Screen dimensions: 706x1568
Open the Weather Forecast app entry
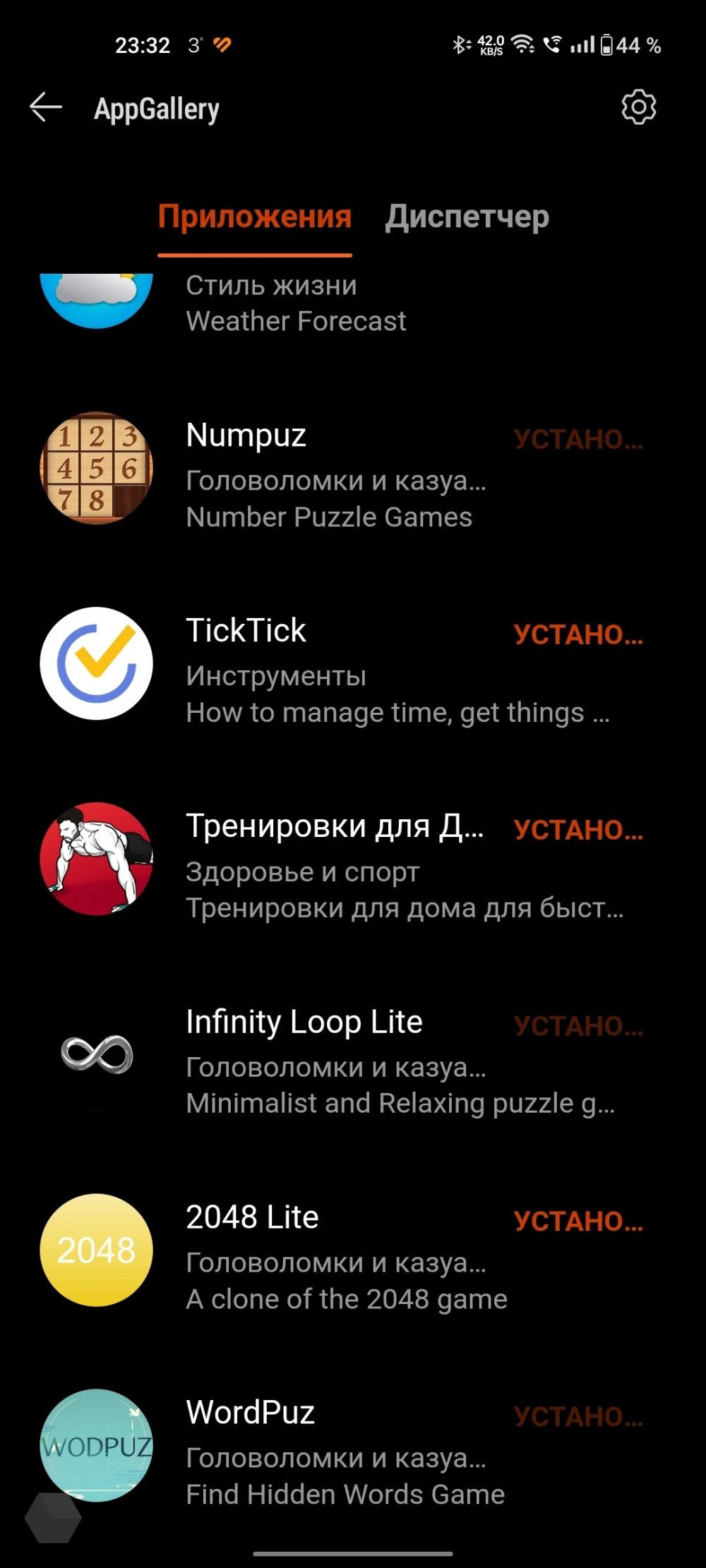(296, 305)
